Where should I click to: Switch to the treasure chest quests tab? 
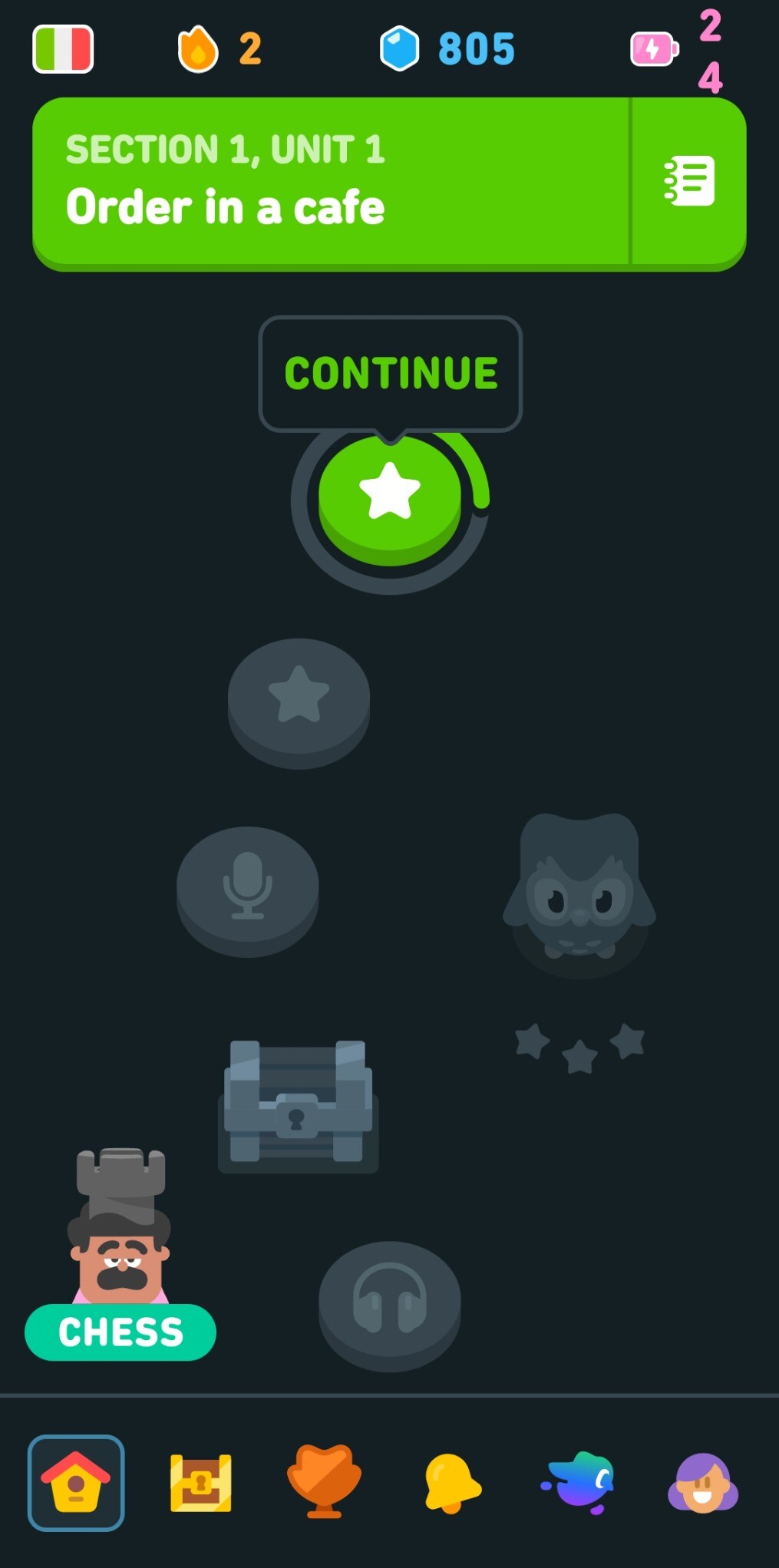coord(201,1483)
